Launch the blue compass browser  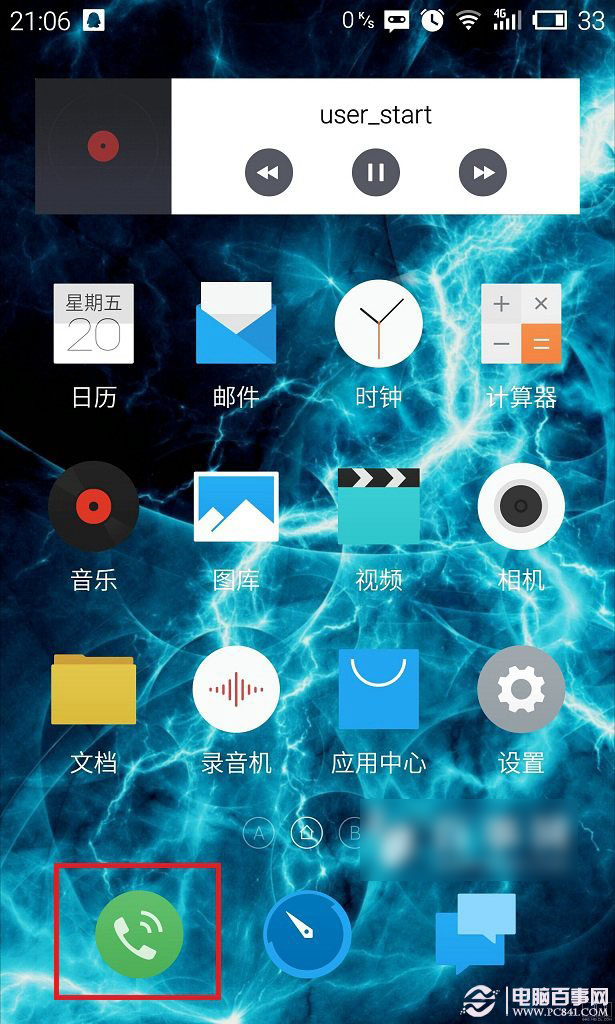pos(307,934)
